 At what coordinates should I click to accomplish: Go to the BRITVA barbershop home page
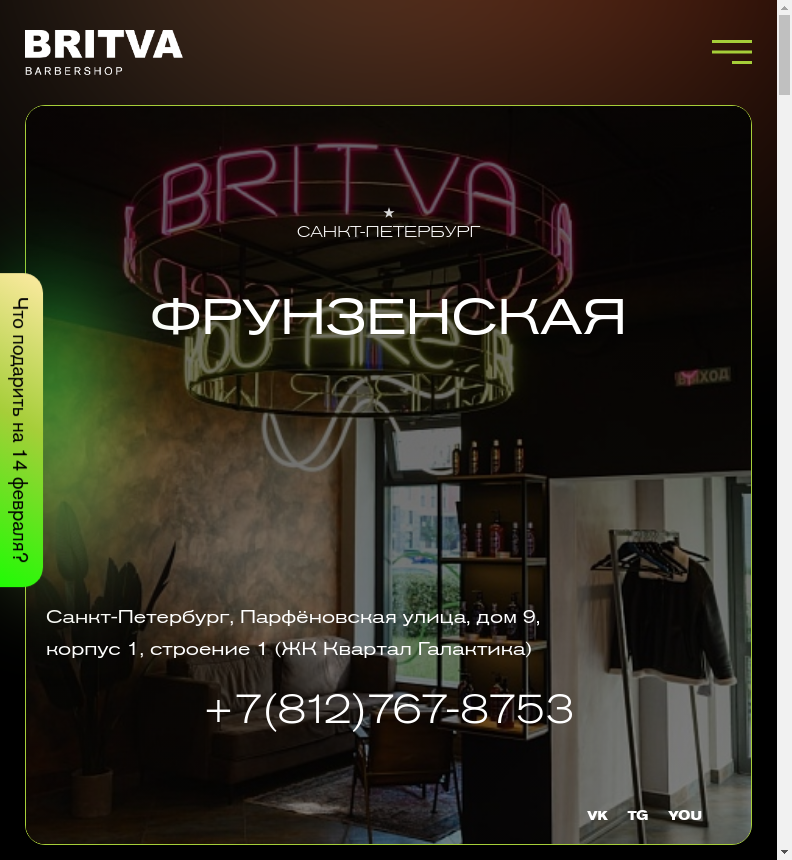point(103,52)
